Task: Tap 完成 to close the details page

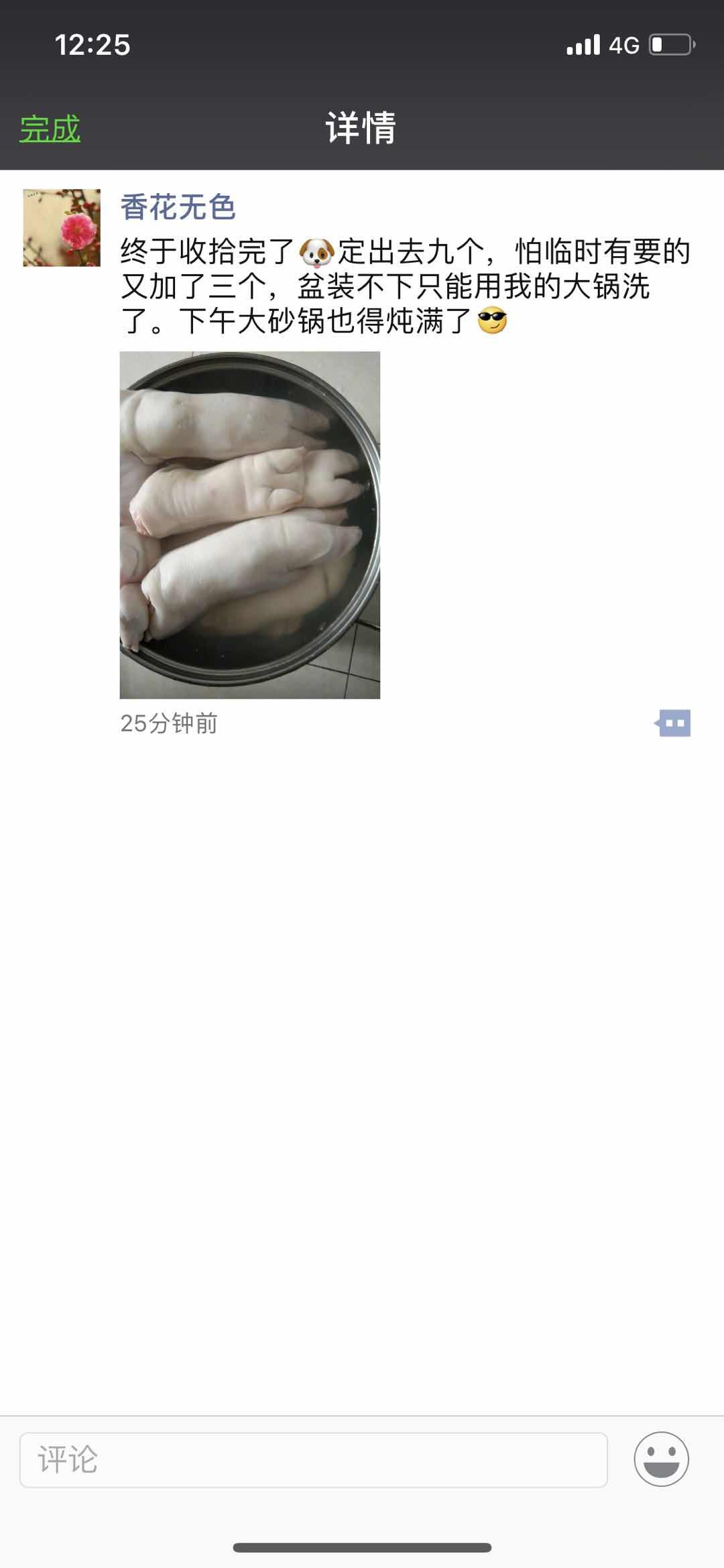Action: [50, 129]
